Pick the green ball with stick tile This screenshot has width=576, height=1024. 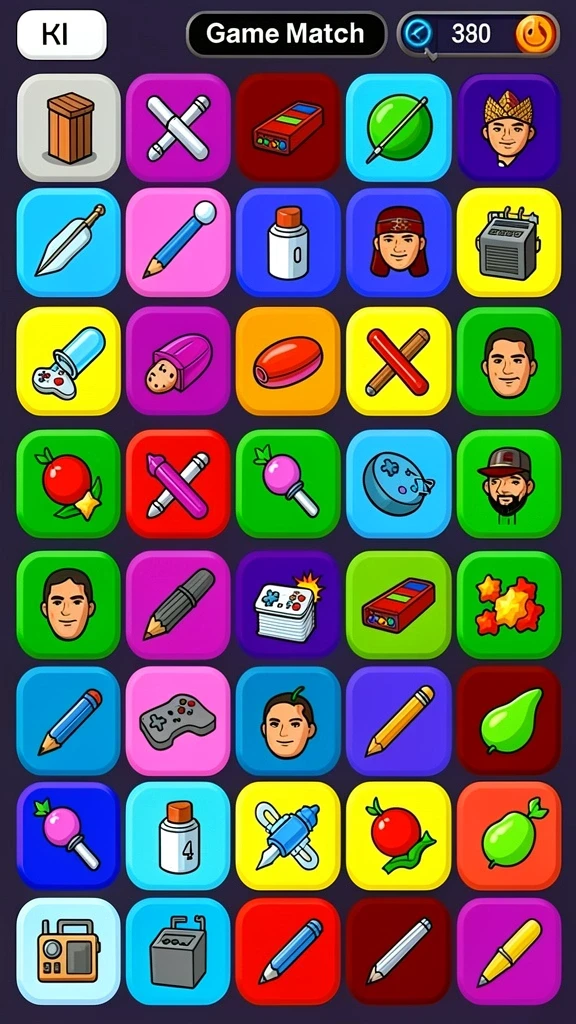[398, 127]
